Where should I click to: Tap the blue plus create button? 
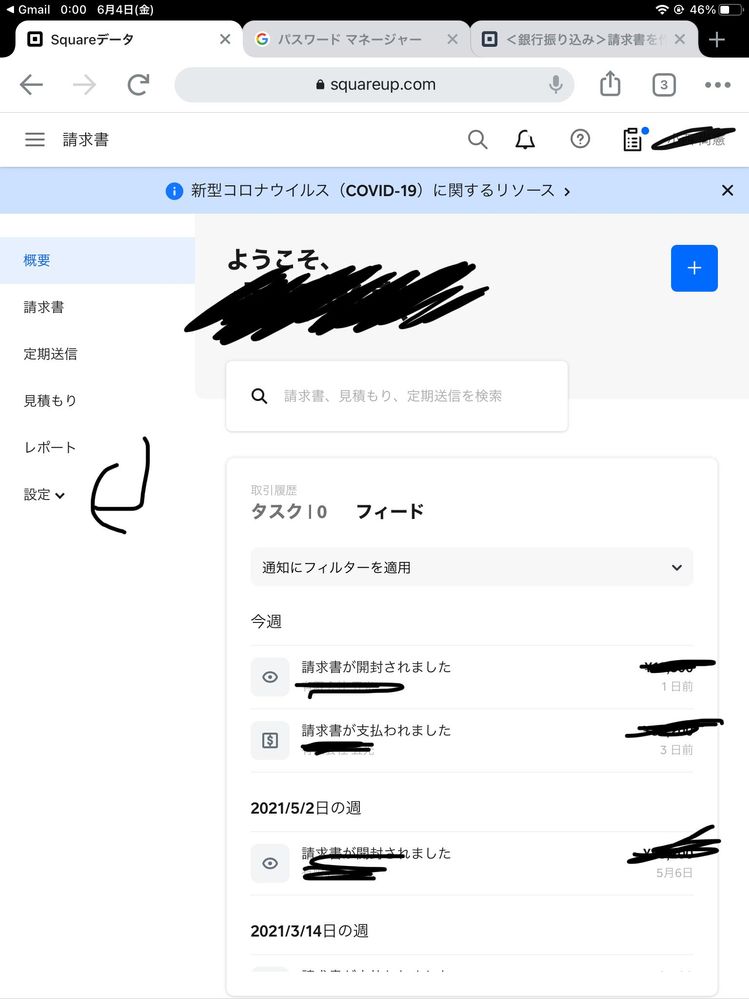[694, 268]
